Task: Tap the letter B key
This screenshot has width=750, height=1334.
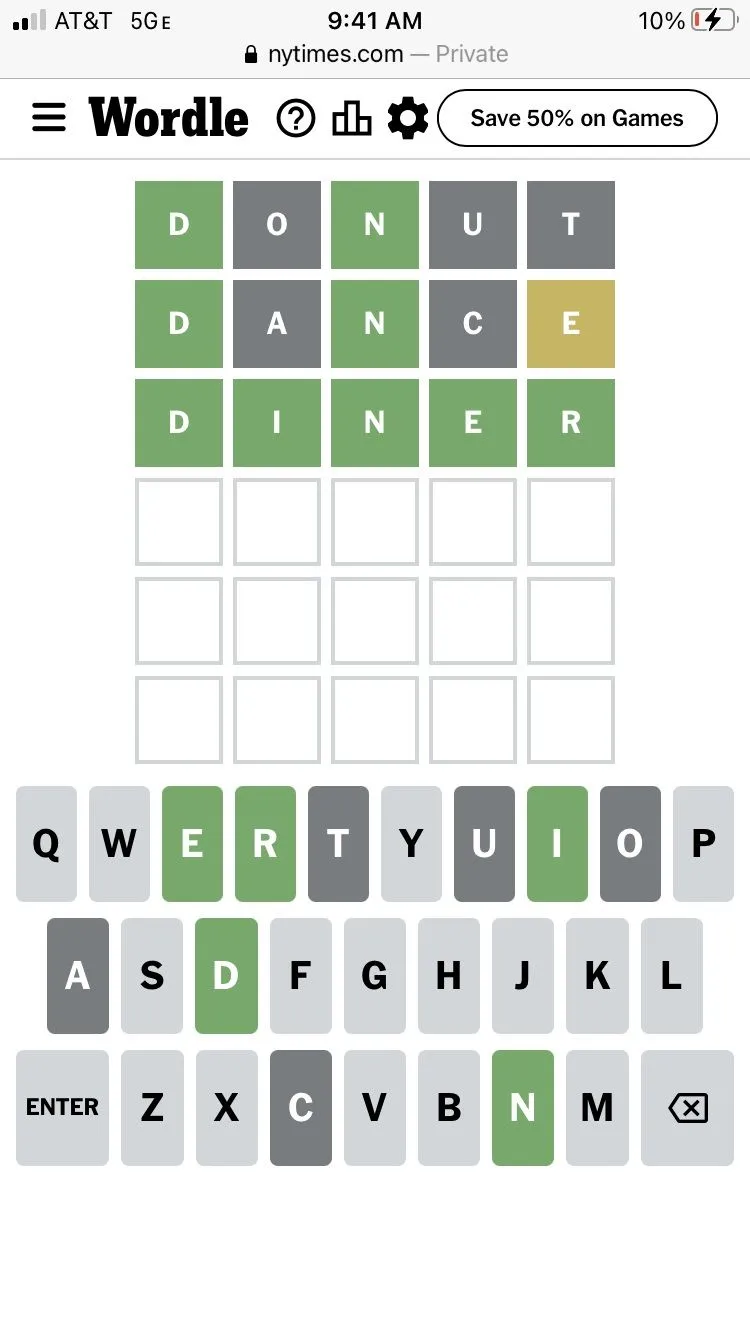Action: coord(449,1107)
